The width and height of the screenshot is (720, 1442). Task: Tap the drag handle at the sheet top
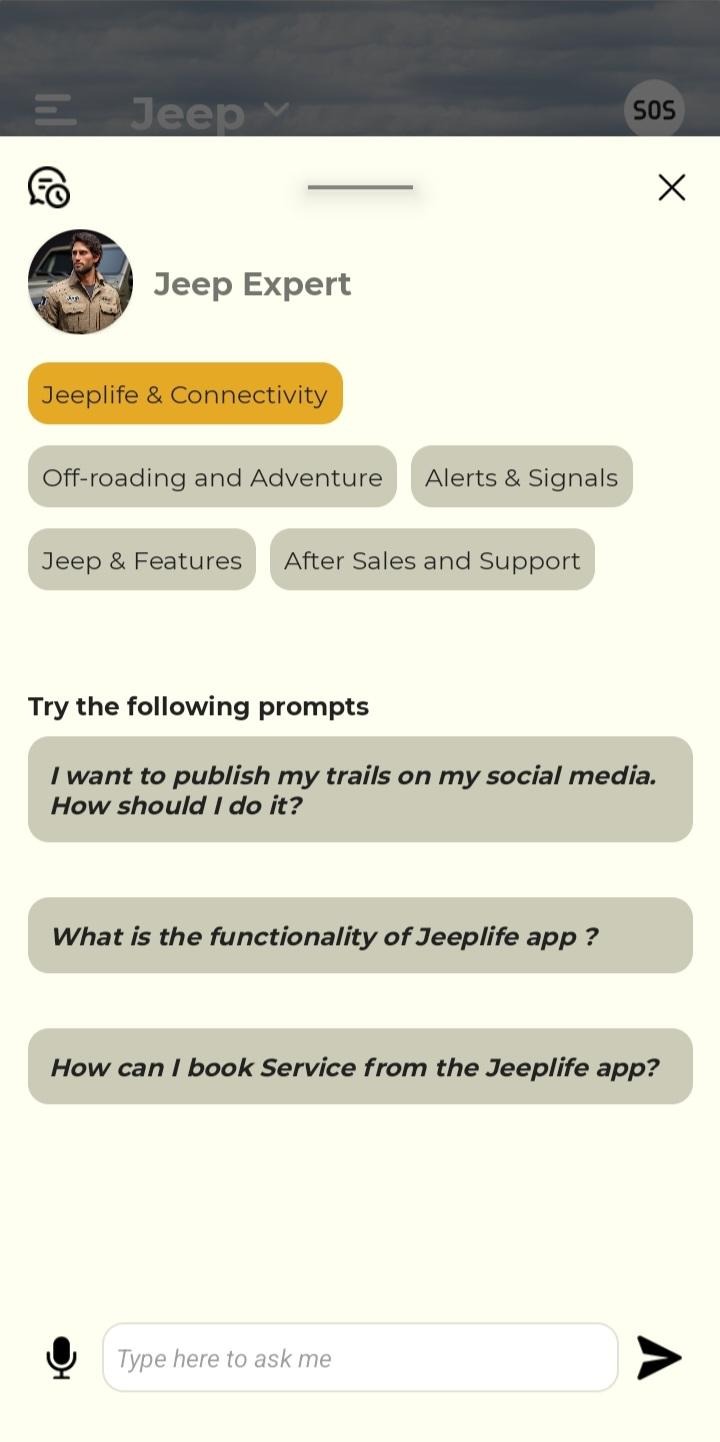coord(359,187)
